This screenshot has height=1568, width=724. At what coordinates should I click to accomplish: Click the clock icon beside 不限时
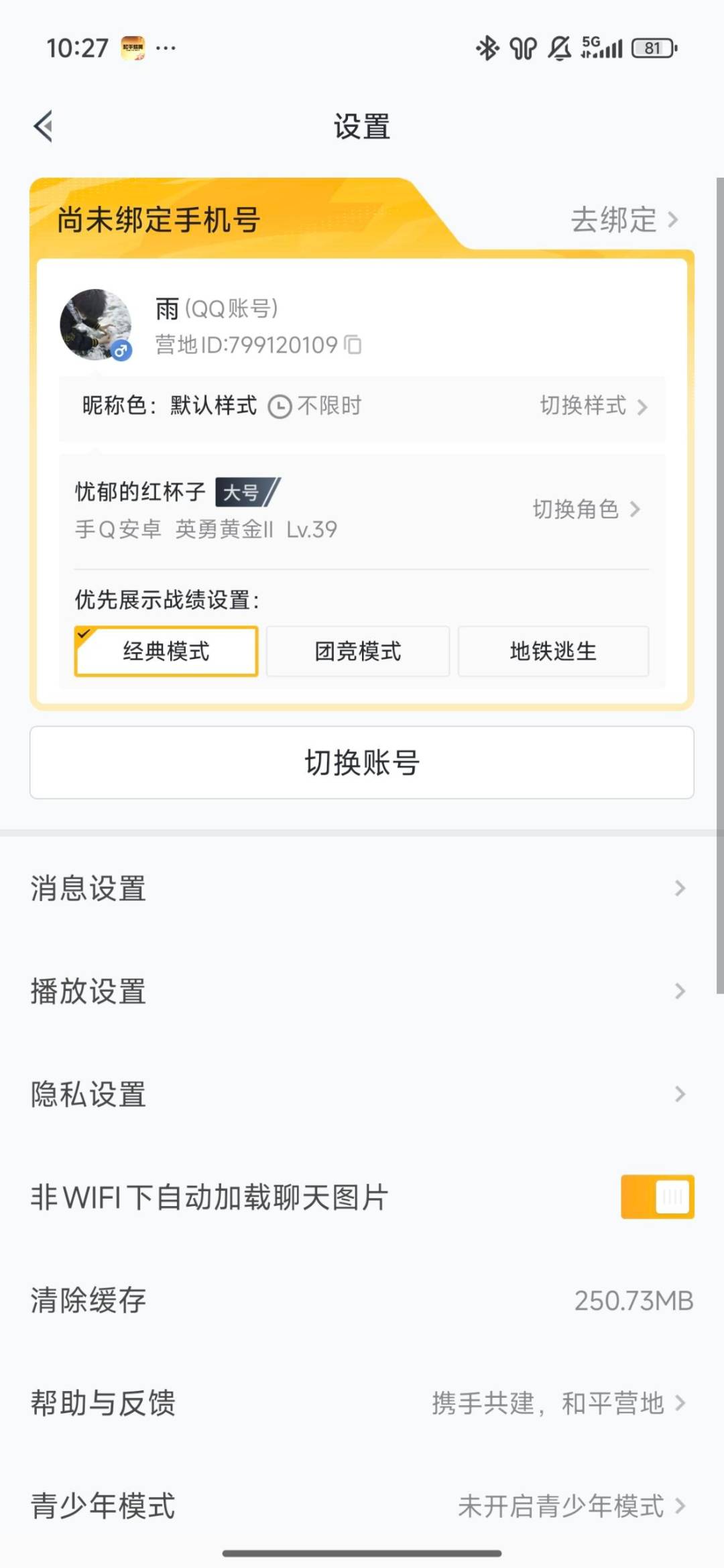[280, 406]
